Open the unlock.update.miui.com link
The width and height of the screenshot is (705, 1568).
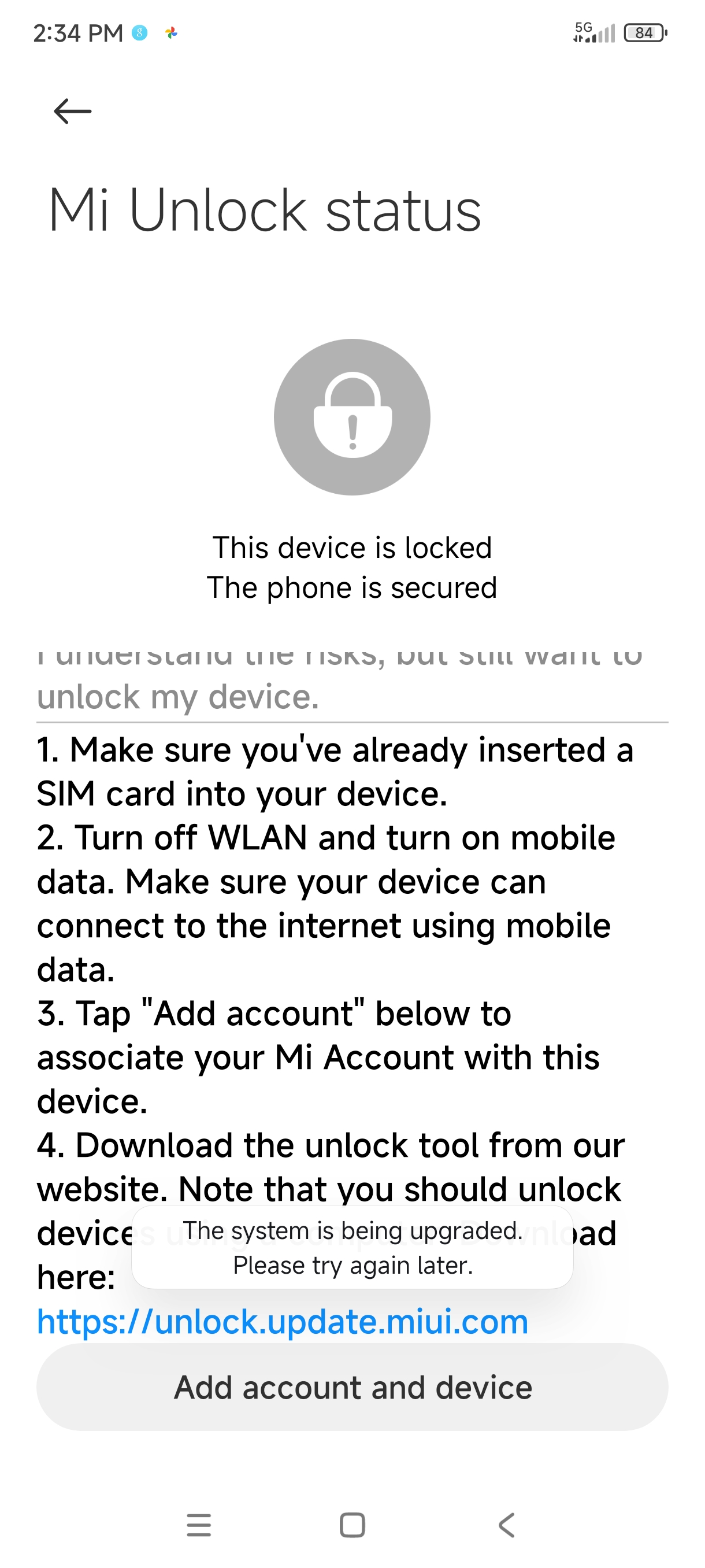282,1322
